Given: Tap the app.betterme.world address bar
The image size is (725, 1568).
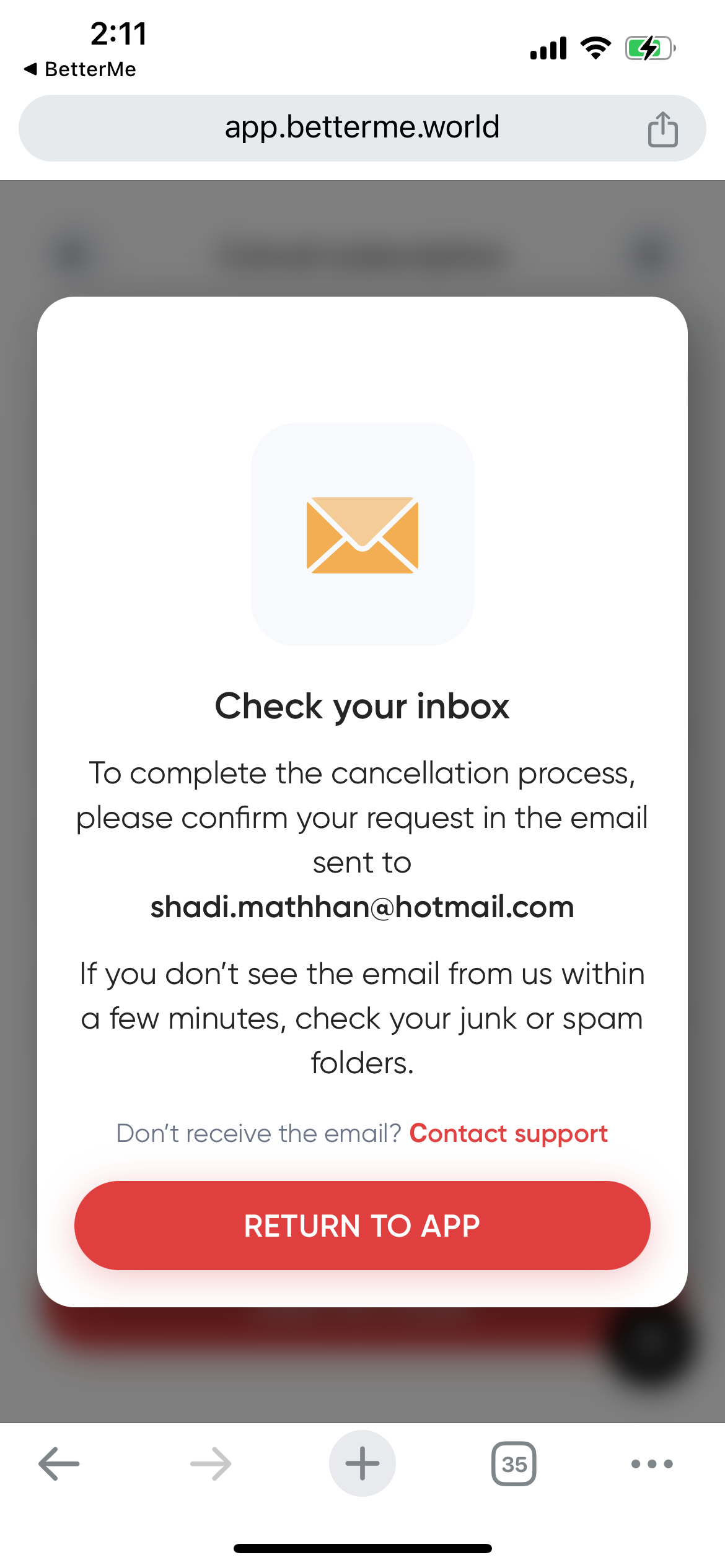Looking at the screenshot, I should [x=362, y=128].
